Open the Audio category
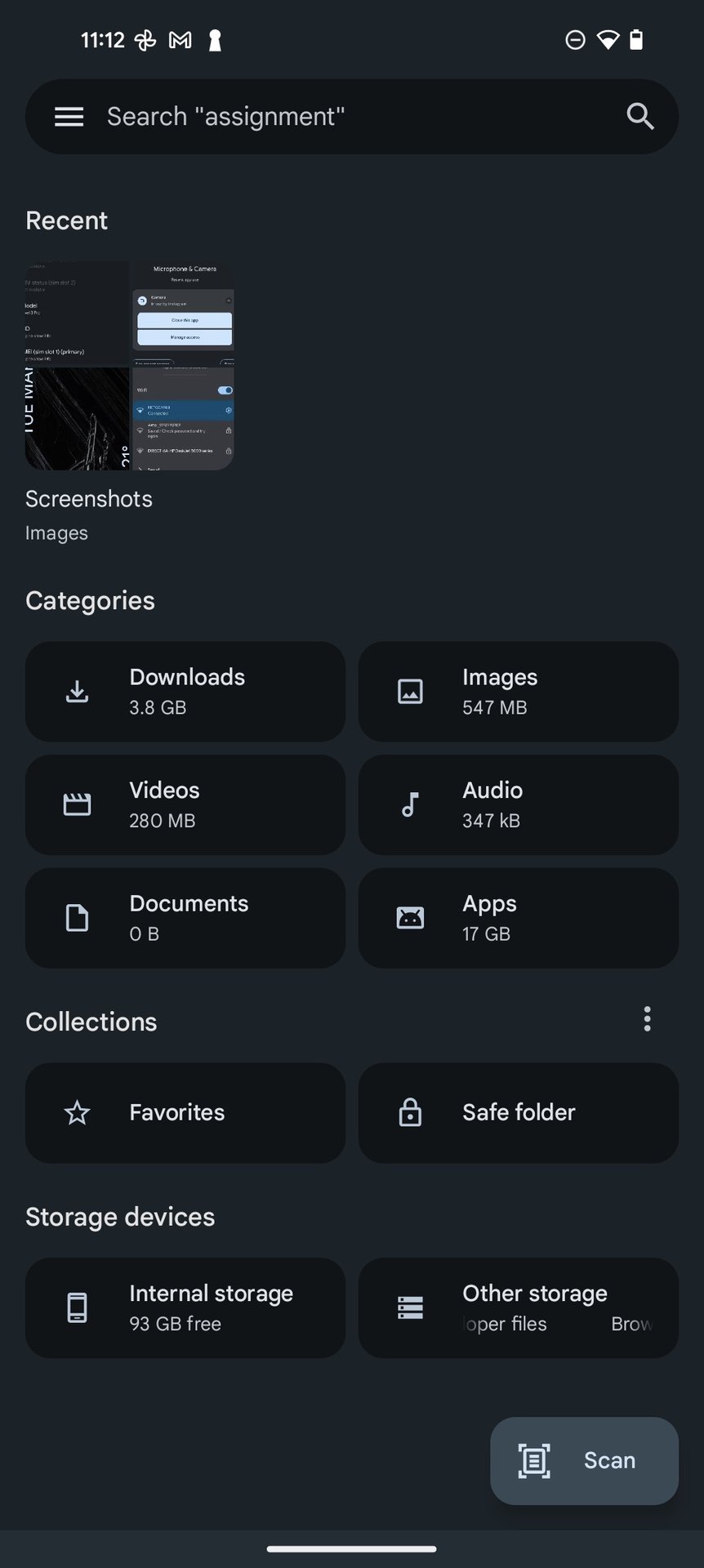The width and height of the screenshot is (704, 1568). (518, 804)
